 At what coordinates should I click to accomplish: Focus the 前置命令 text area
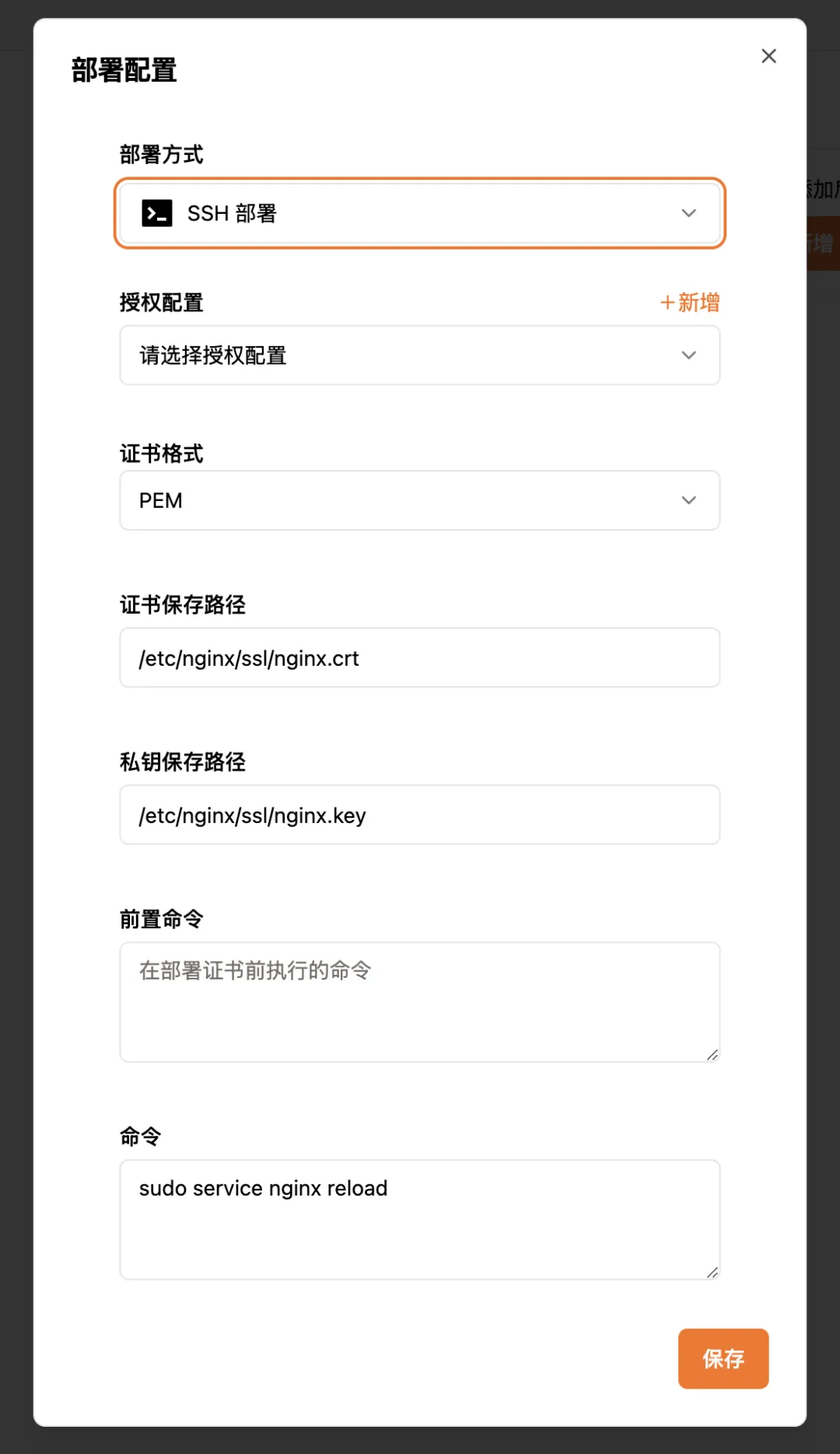(419, 1002)
